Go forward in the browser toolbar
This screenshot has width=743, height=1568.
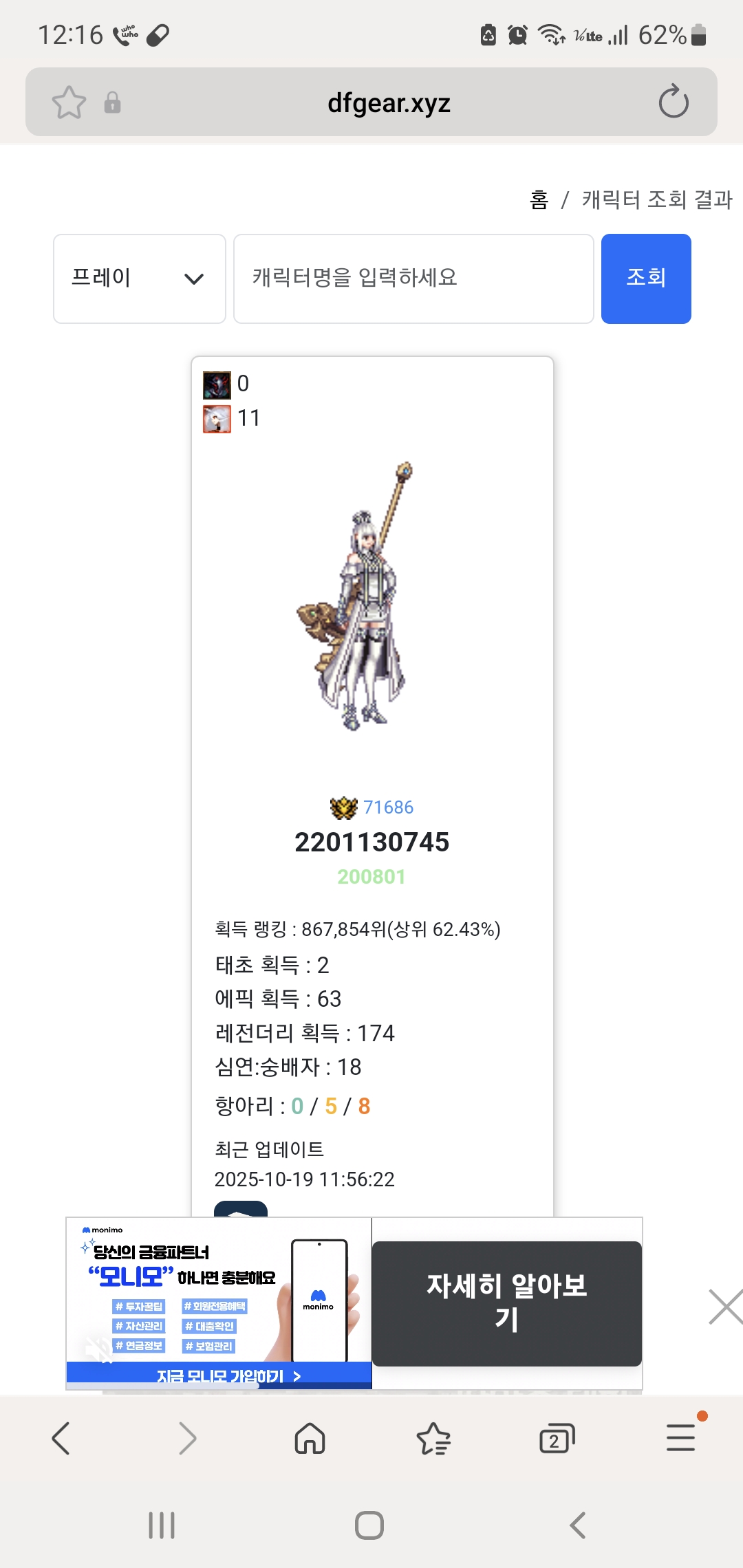(186, 1438)
